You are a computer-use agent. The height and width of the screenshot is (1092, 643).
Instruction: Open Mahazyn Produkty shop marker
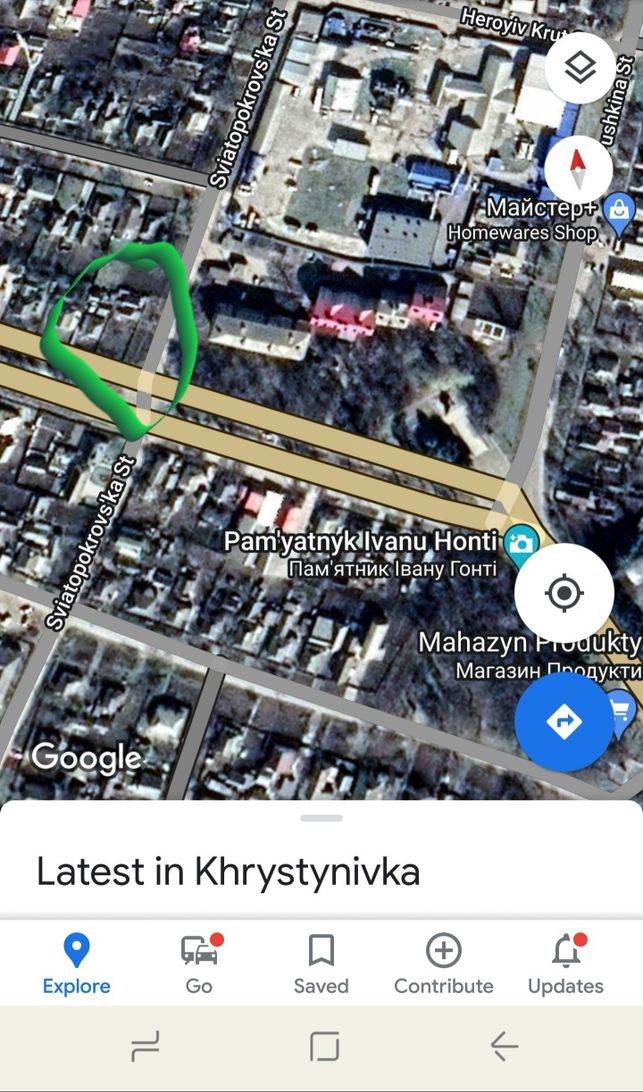point(621,708)
